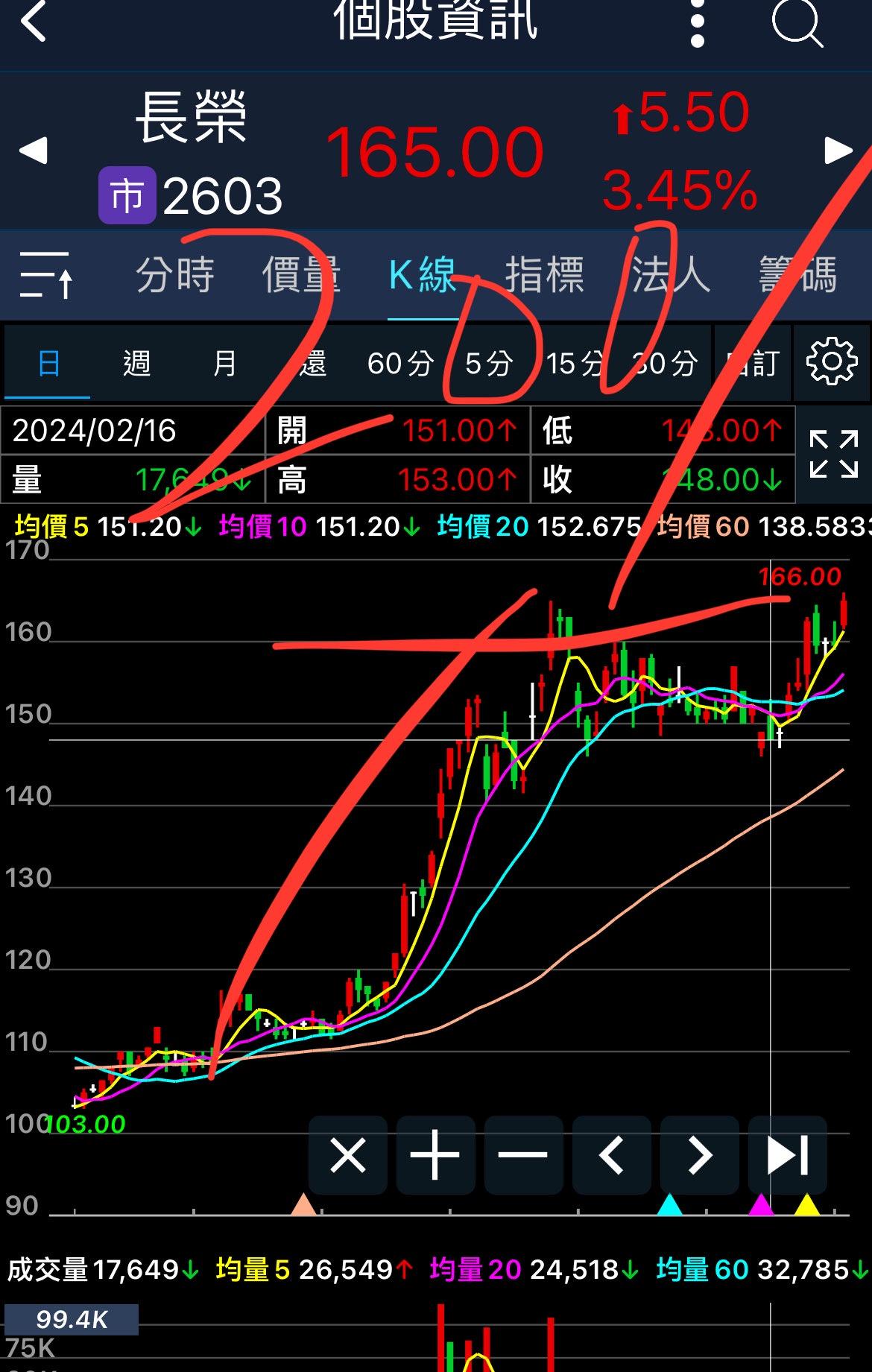Switch to next stock with right arrow
Screen dimensions: 872x1372
[x=838, y=151]
